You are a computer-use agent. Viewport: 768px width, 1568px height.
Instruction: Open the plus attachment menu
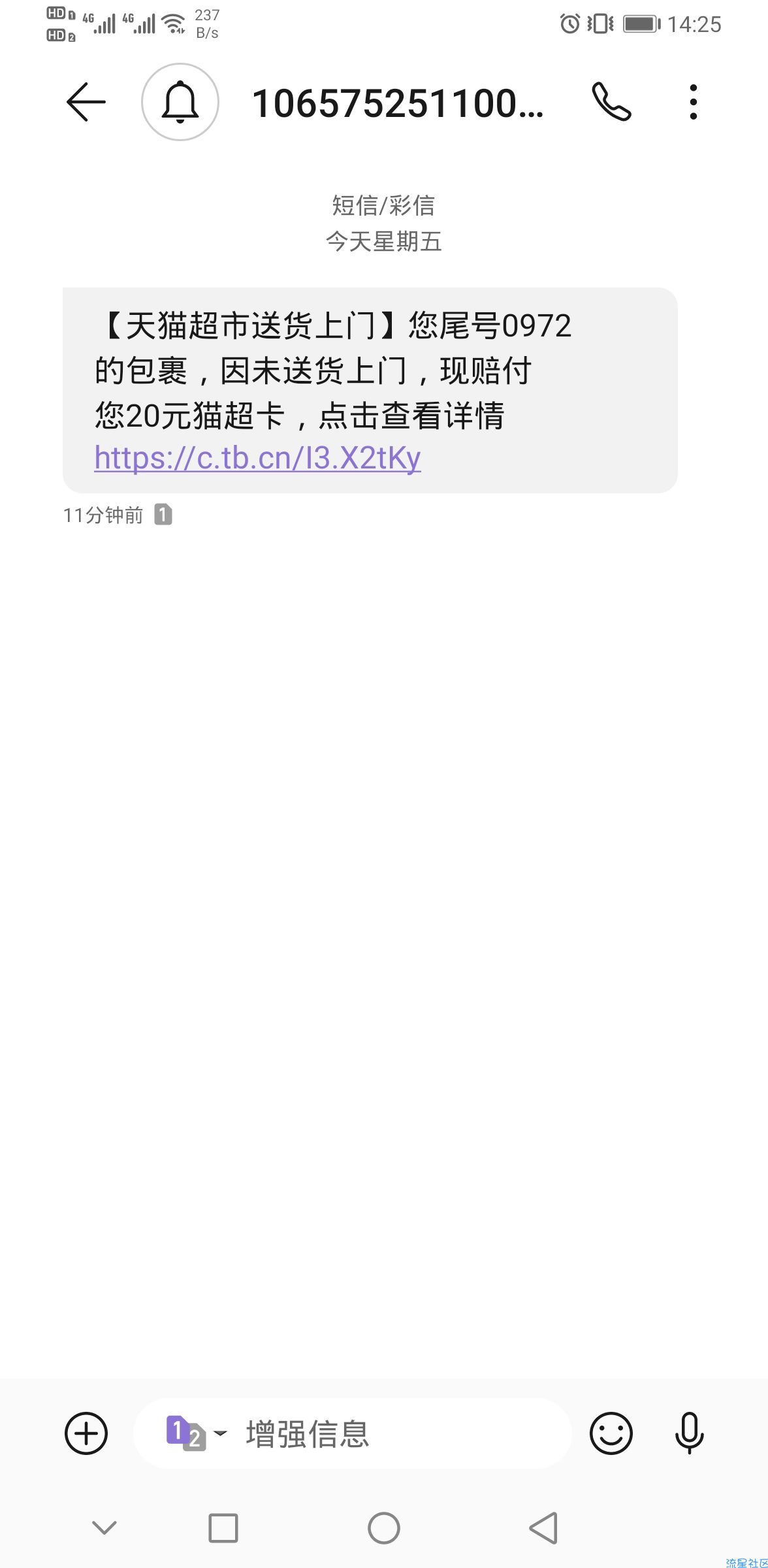point(86,1433)
